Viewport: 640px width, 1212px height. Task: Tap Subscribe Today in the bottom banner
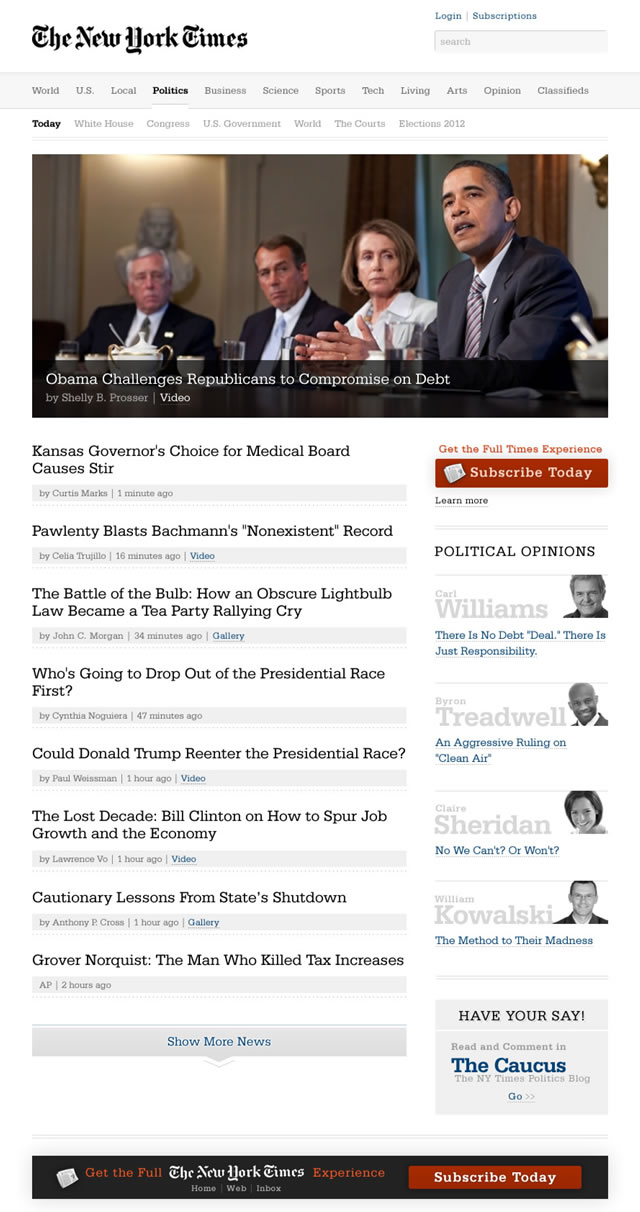494,1177
